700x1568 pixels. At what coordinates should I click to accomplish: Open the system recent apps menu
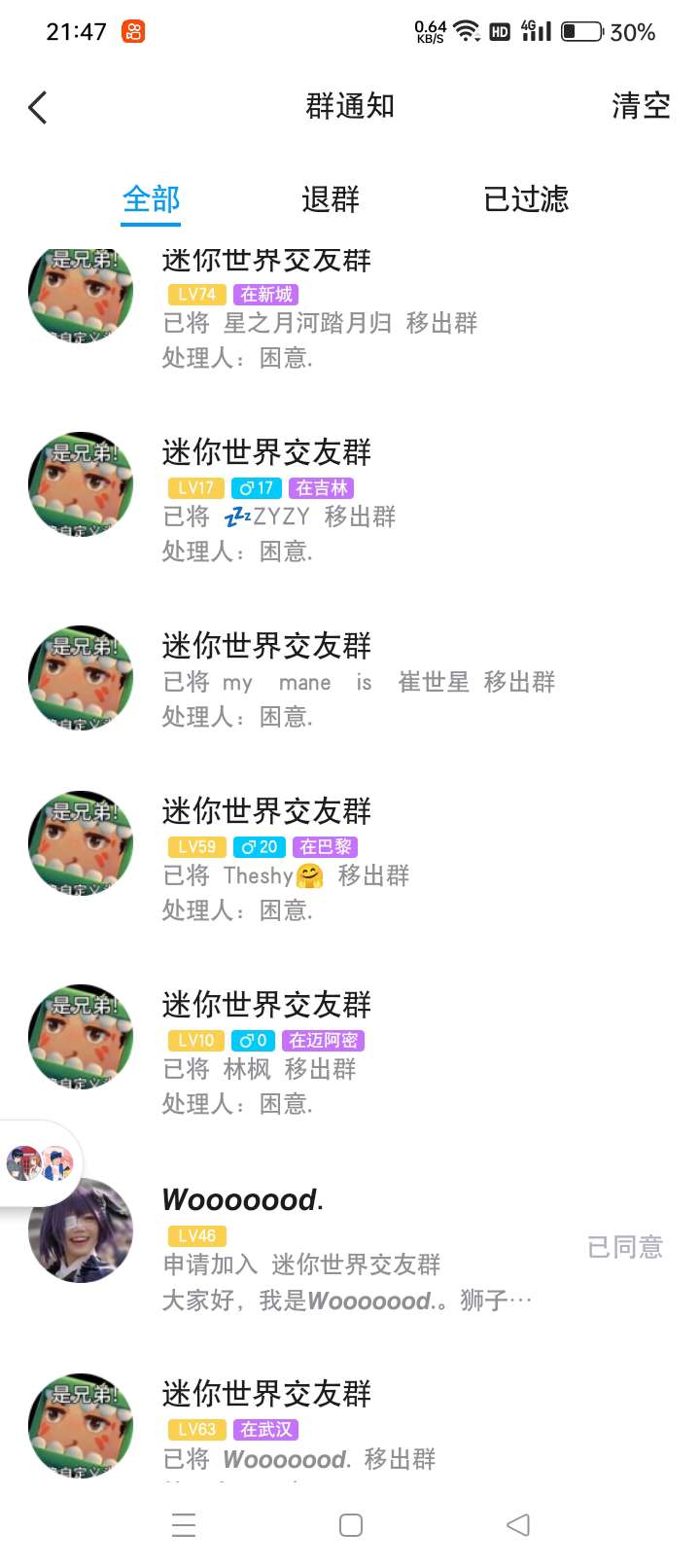(184, 1525)
